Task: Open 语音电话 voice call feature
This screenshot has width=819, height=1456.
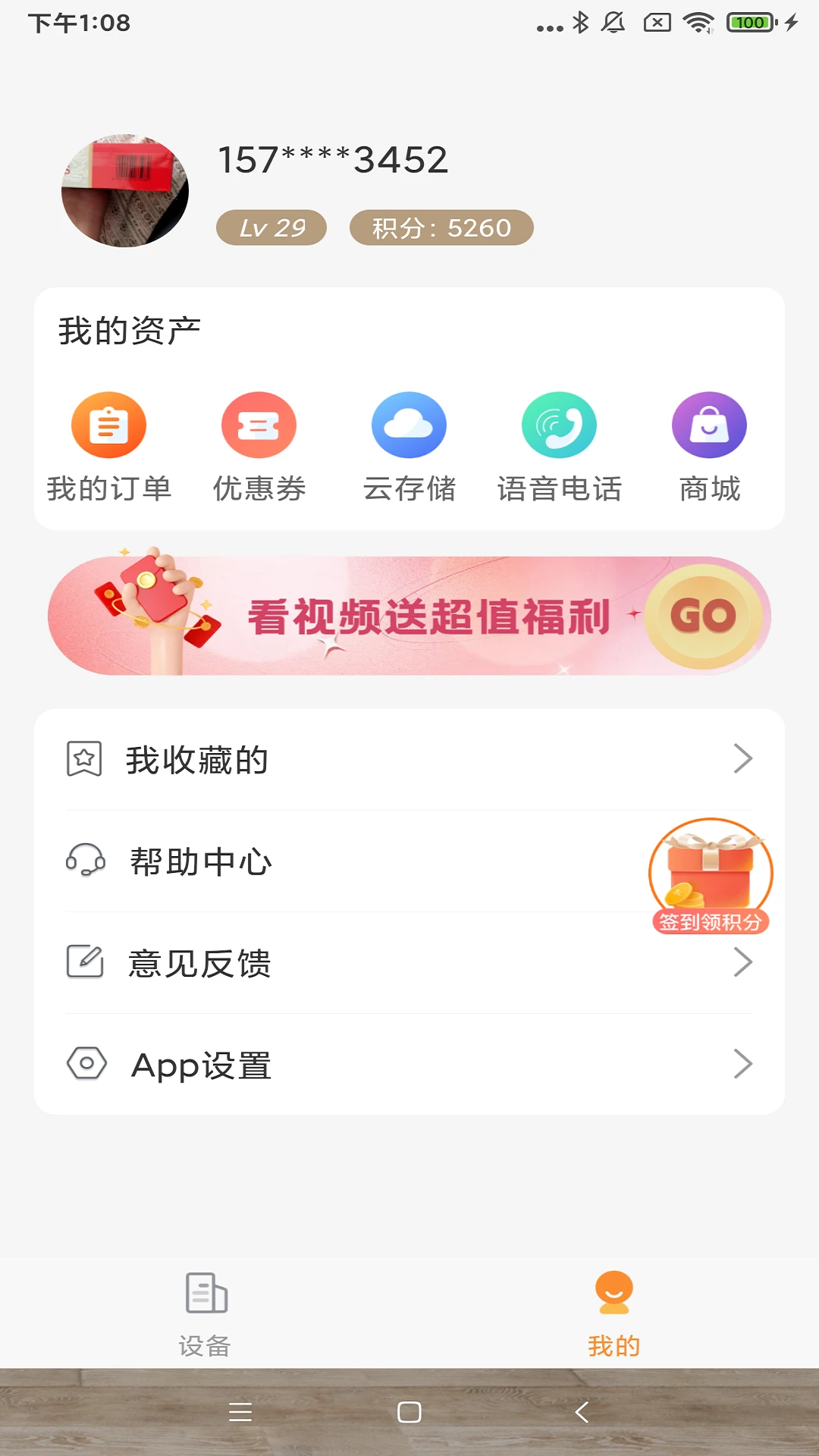Action: (559, 425)
